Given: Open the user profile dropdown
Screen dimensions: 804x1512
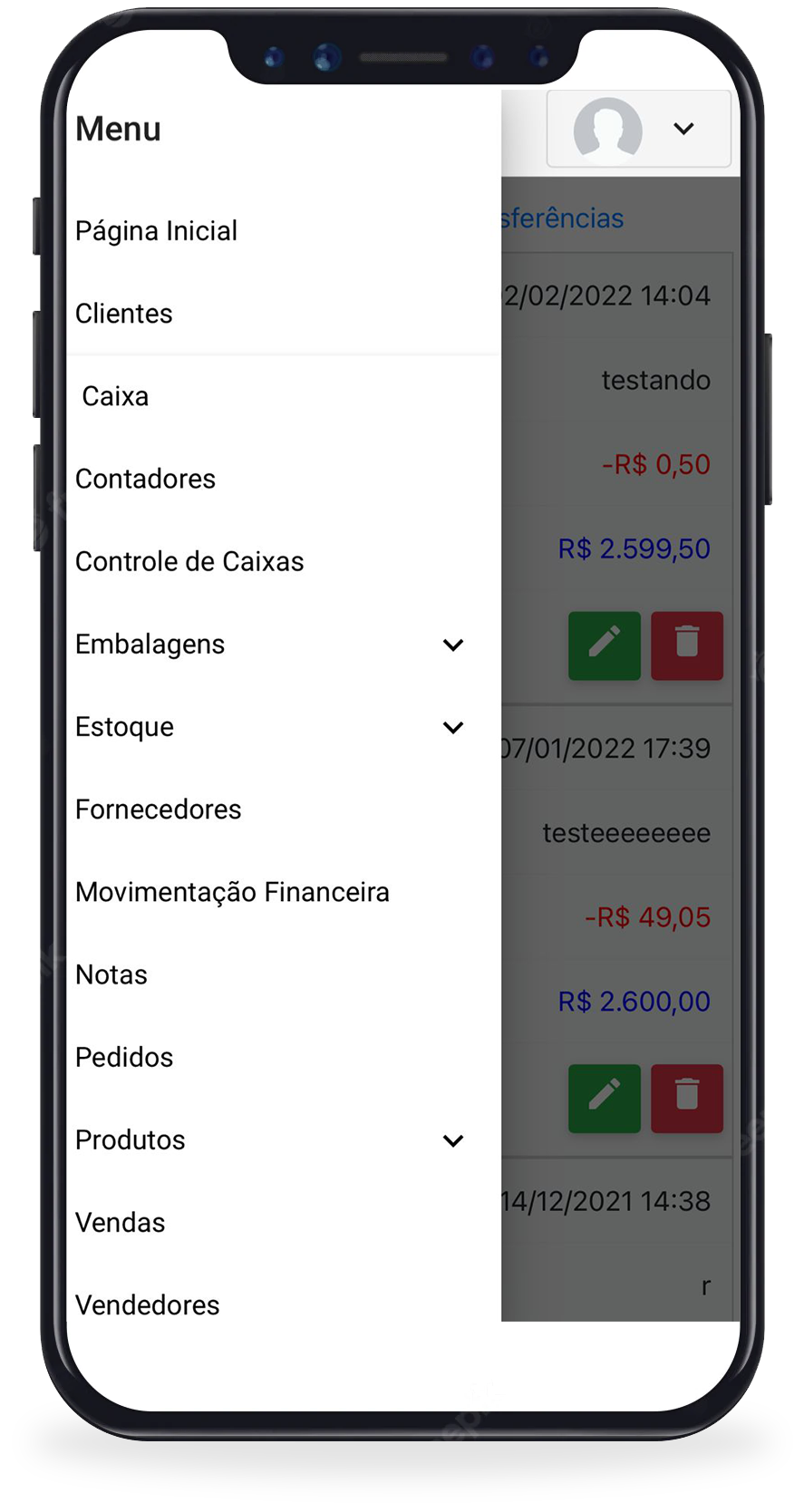Looking at the screenshot, I should [x=638, y=129].
